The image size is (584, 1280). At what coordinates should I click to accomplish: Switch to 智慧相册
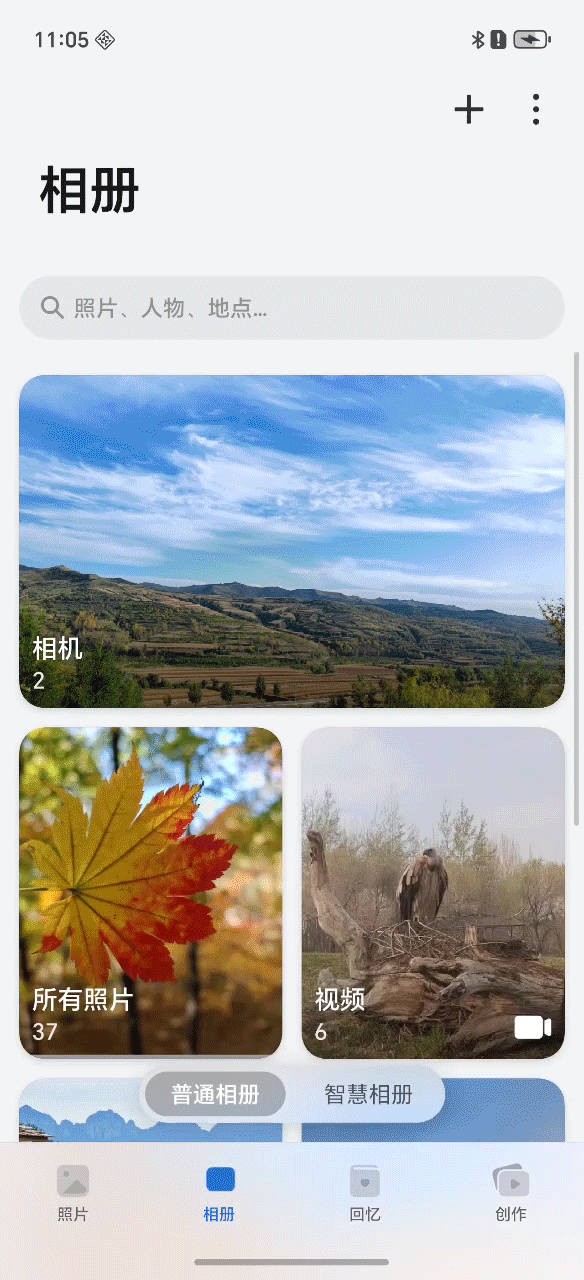point(368,1094)
